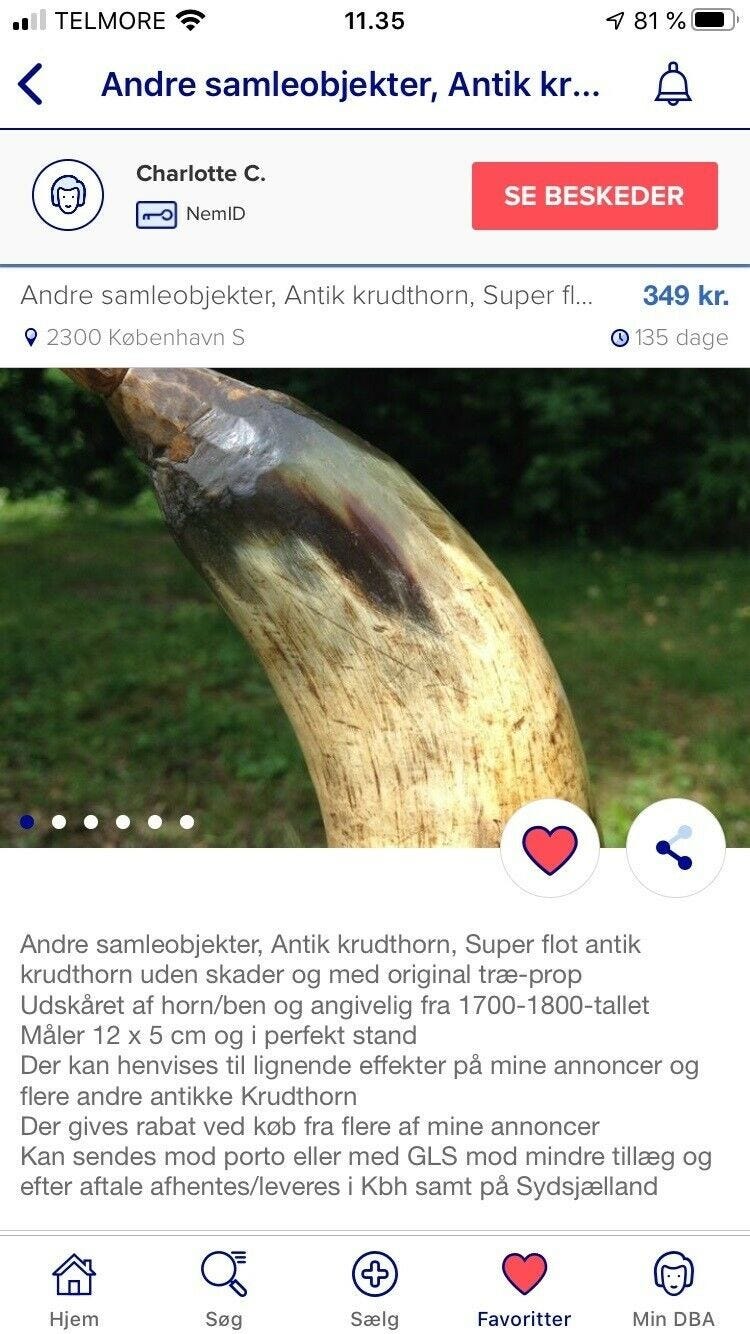Toggle the listing as favorite with the heart
Screen dimensions: 750x1334
click(x=550, y=846)
